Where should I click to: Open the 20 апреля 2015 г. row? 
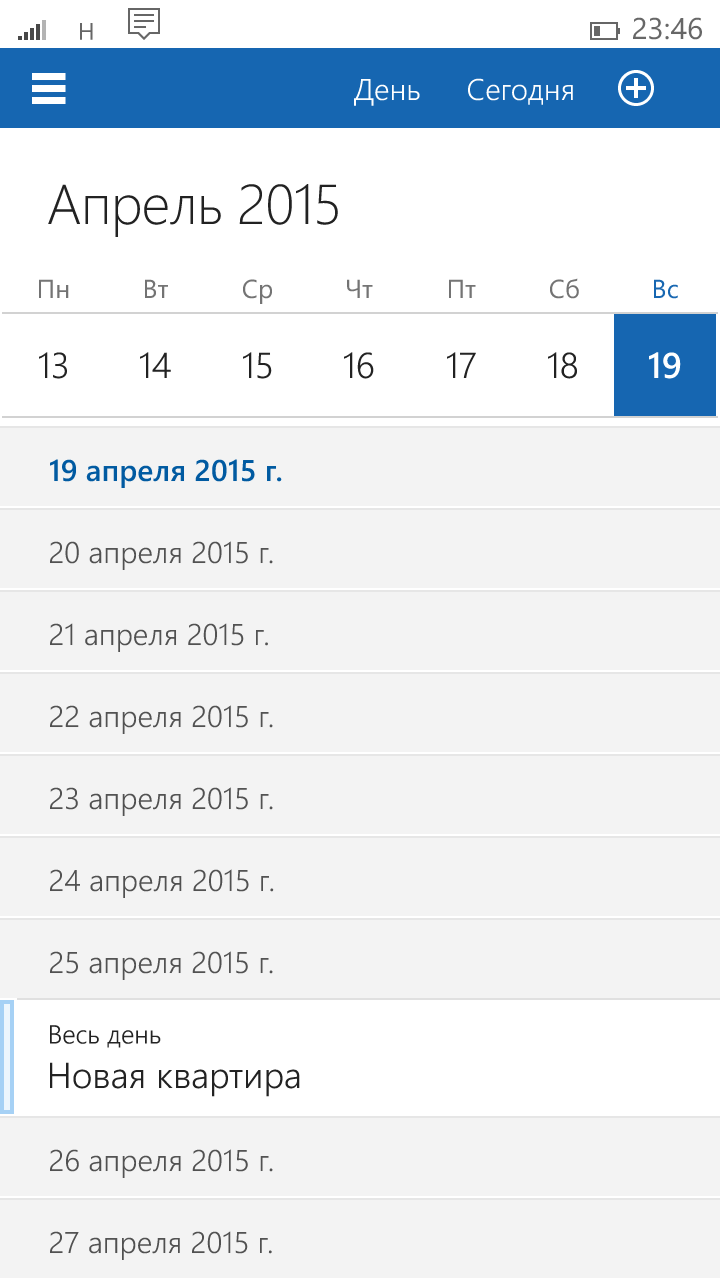360,551
